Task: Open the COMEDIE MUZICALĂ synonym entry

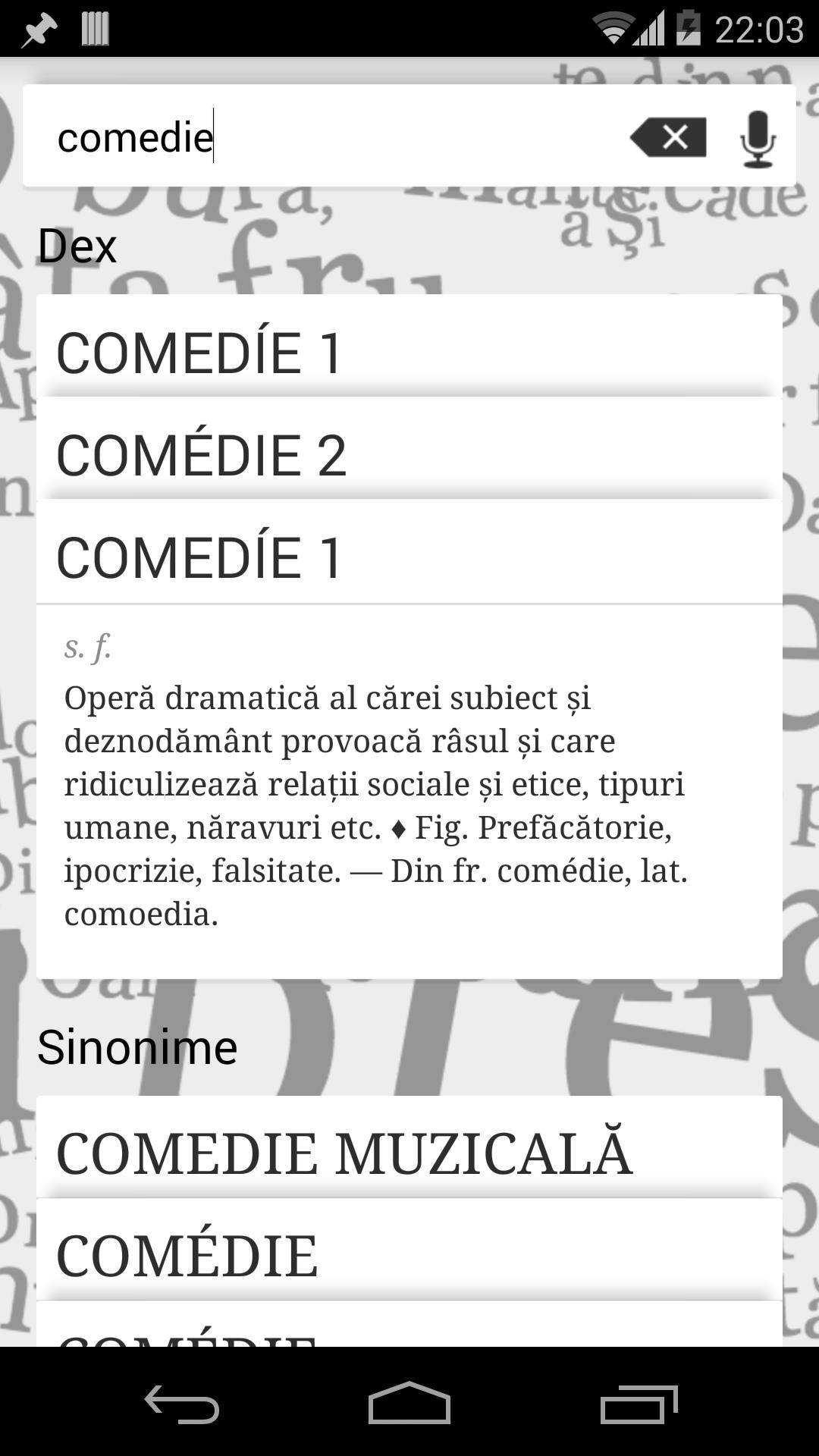Action: [409, 1150]
